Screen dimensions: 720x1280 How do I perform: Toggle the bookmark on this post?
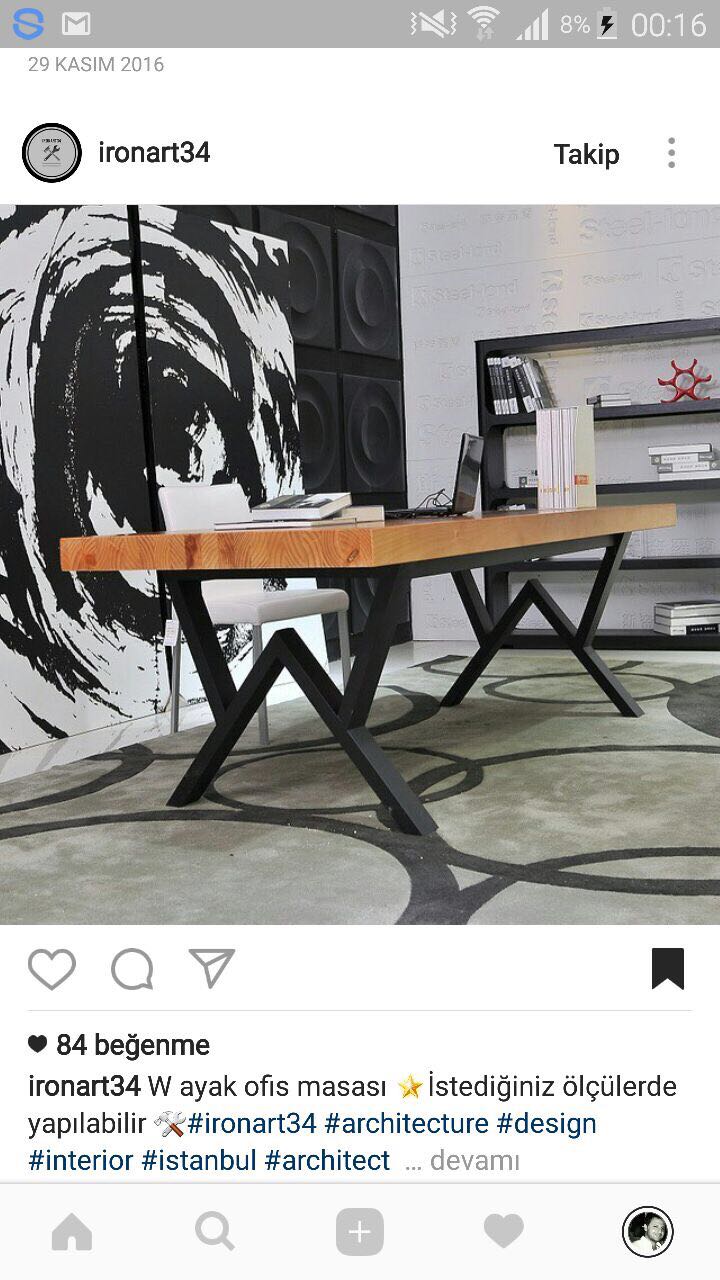[x=668, y=969]
